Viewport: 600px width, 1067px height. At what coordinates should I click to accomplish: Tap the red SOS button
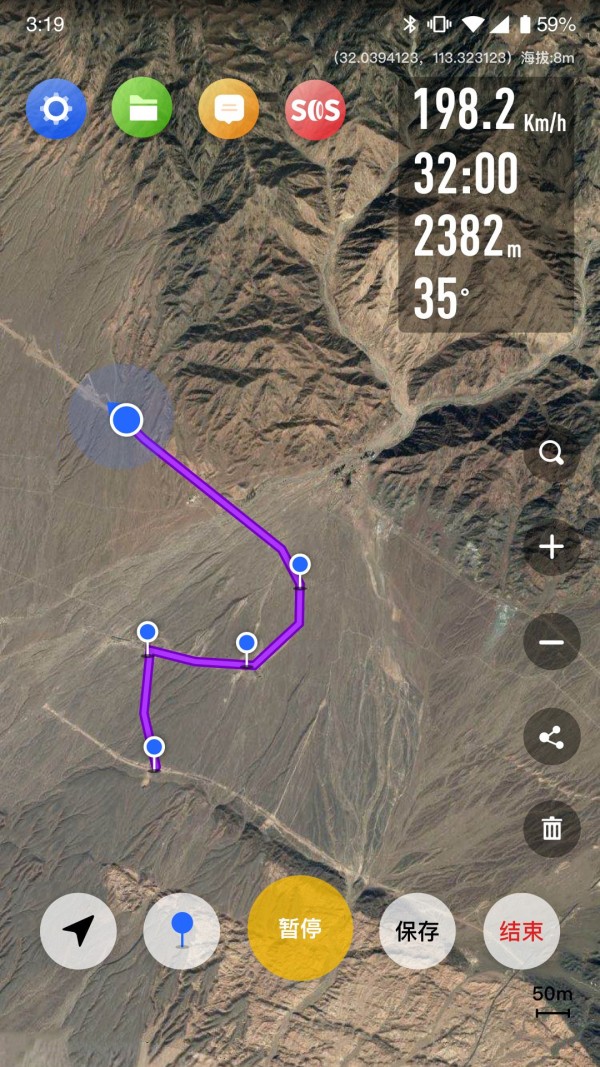315,109
